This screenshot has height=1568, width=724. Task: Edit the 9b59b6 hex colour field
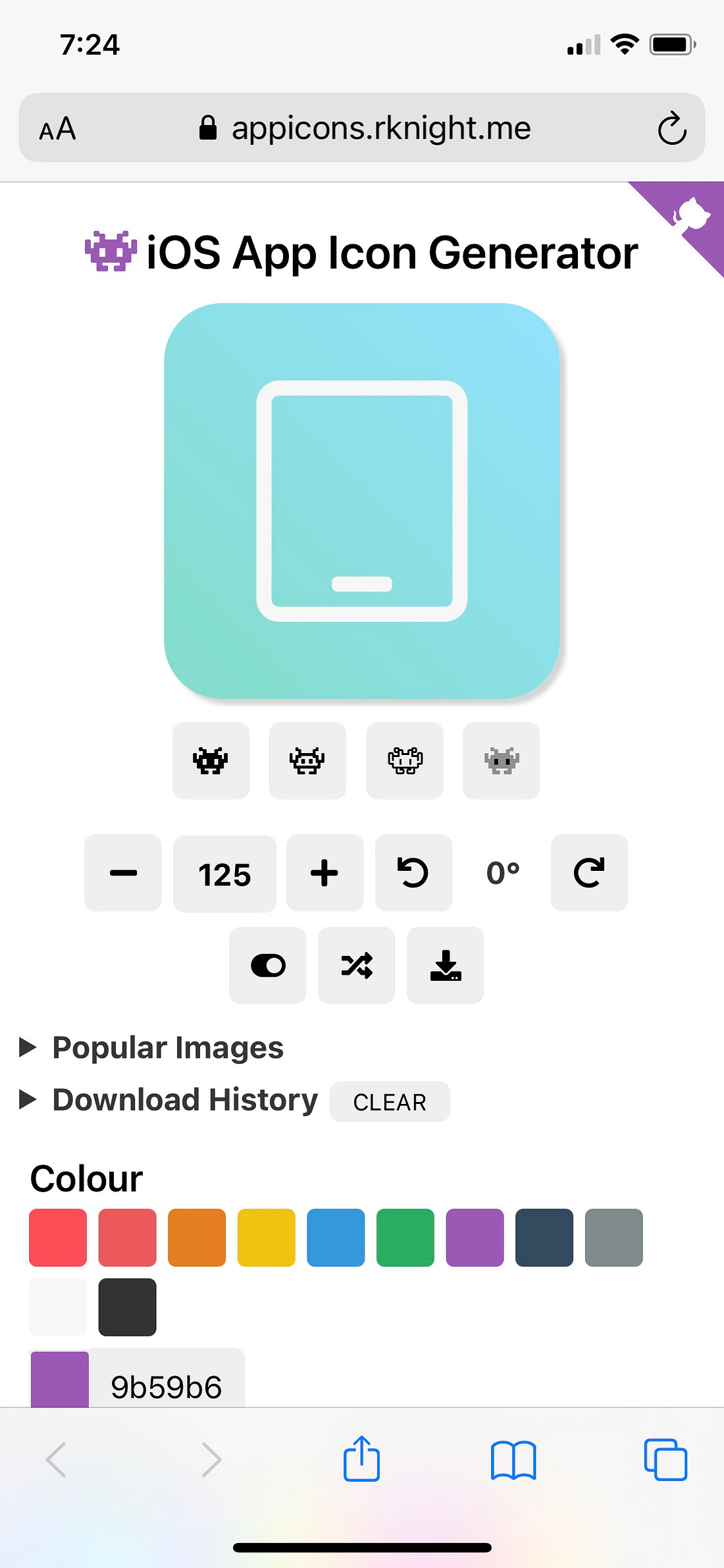pos(166,1386)
